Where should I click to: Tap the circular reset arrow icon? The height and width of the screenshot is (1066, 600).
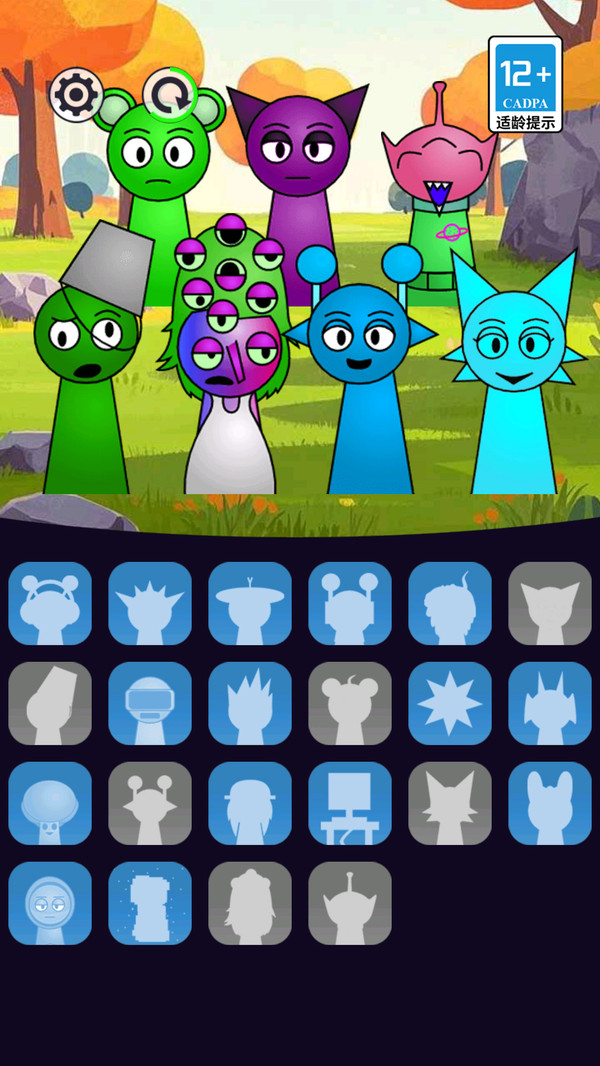168,94
